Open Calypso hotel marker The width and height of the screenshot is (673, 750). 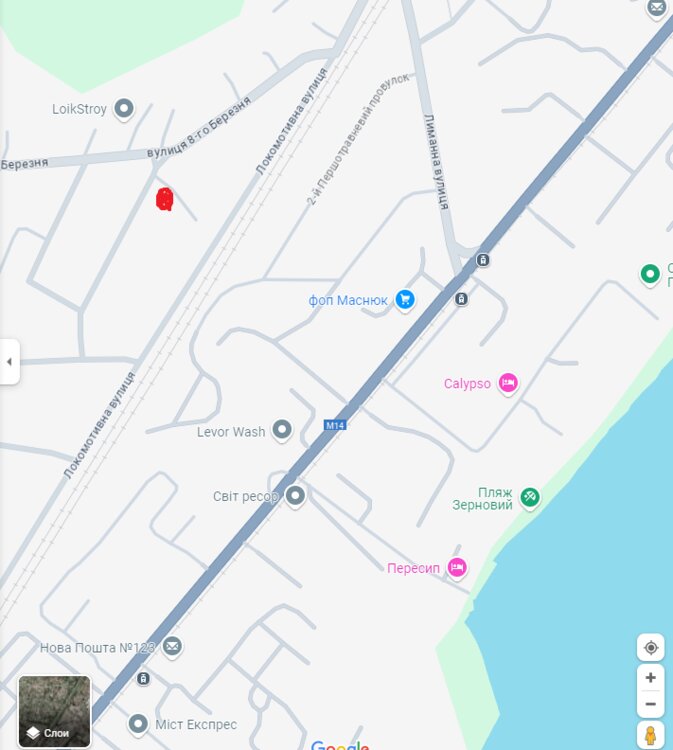tap(508, 382)
